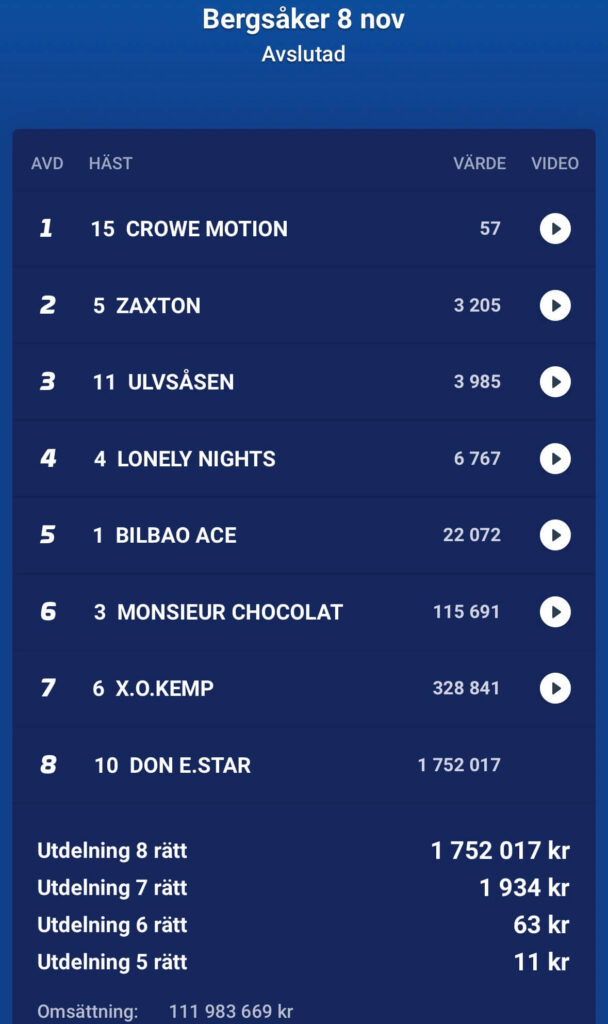Screen dimensions: 608x1024
Task: Watch the Monsieur Chocolat race video
Action: [x=555, y=612]
